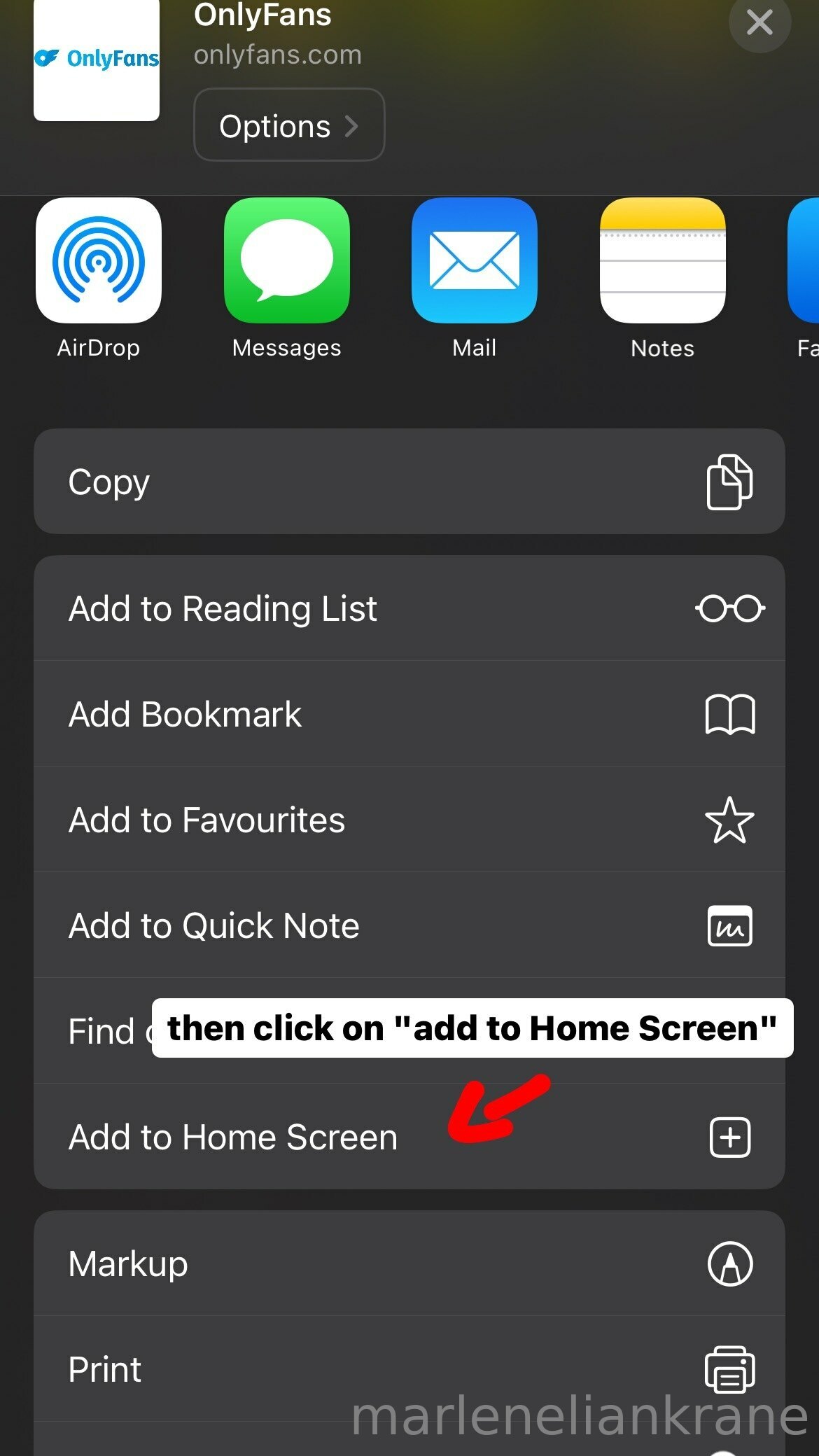The image size is (819, 1456).
Task: Tap Add to Favourites
Action: click(x=409, y=820)
